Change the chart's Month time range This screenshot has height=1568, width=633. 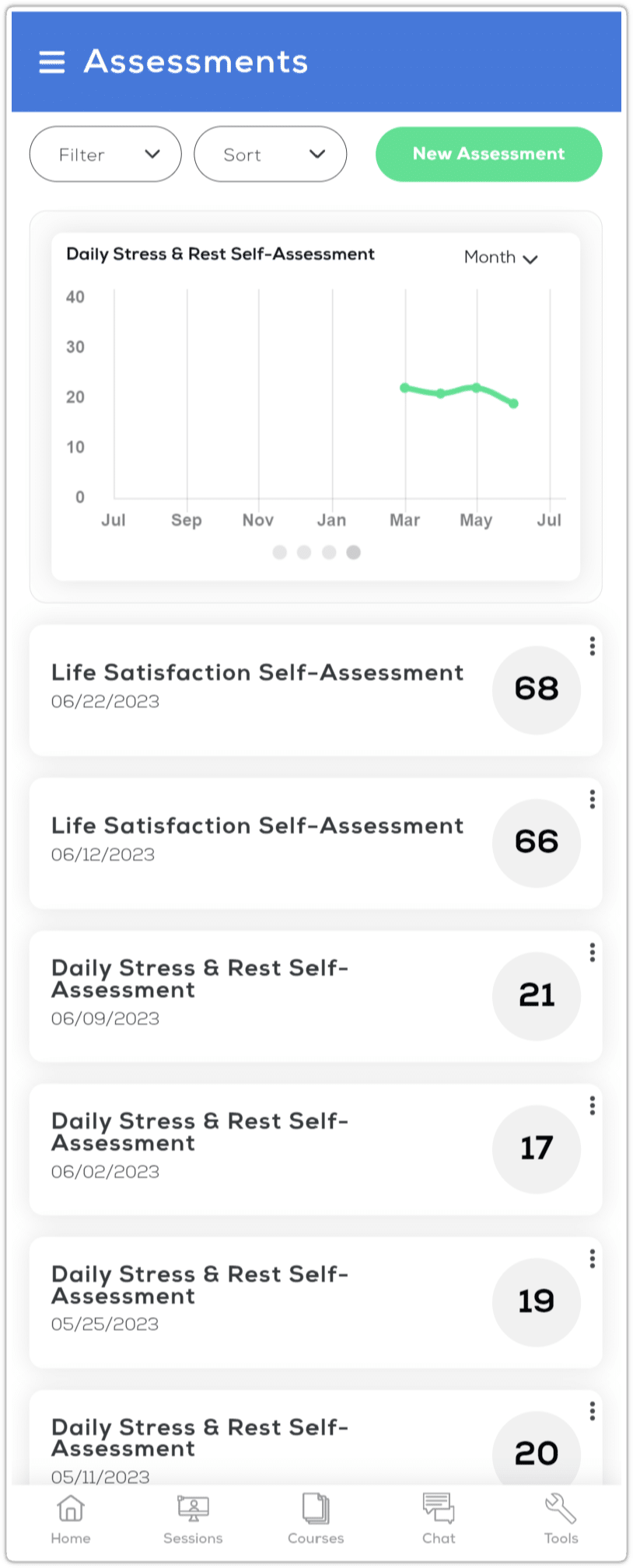coord(501,257)
